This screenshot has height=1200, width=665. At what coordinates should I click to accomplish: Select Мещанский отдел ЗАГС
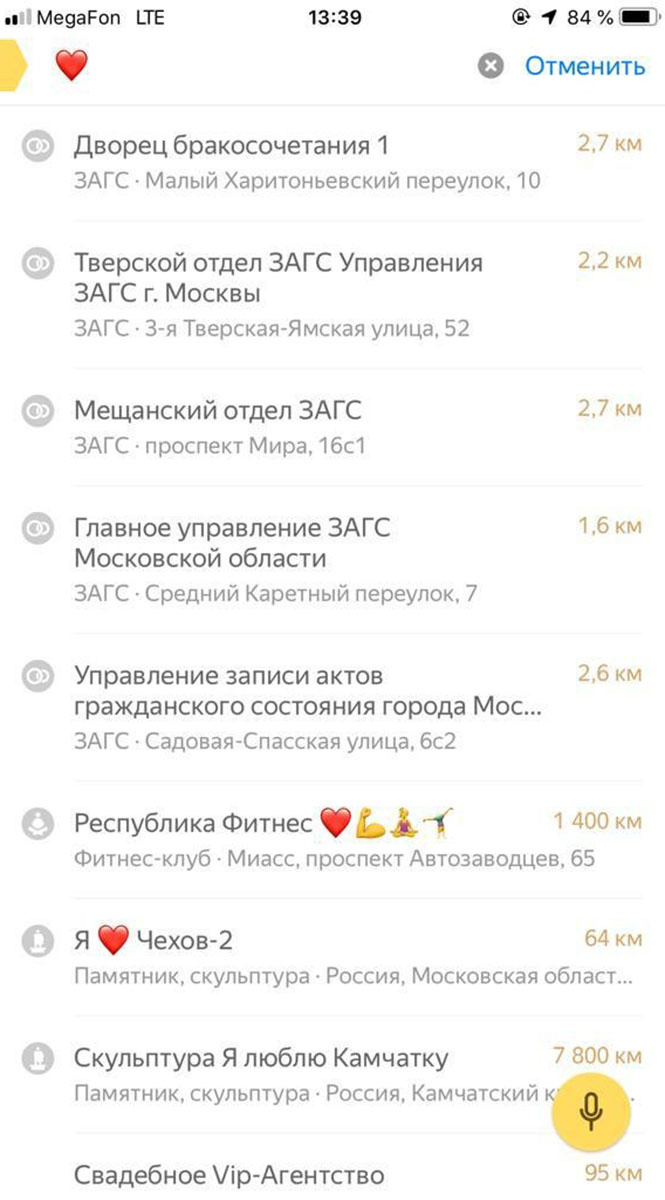click(x=332, y=426)
